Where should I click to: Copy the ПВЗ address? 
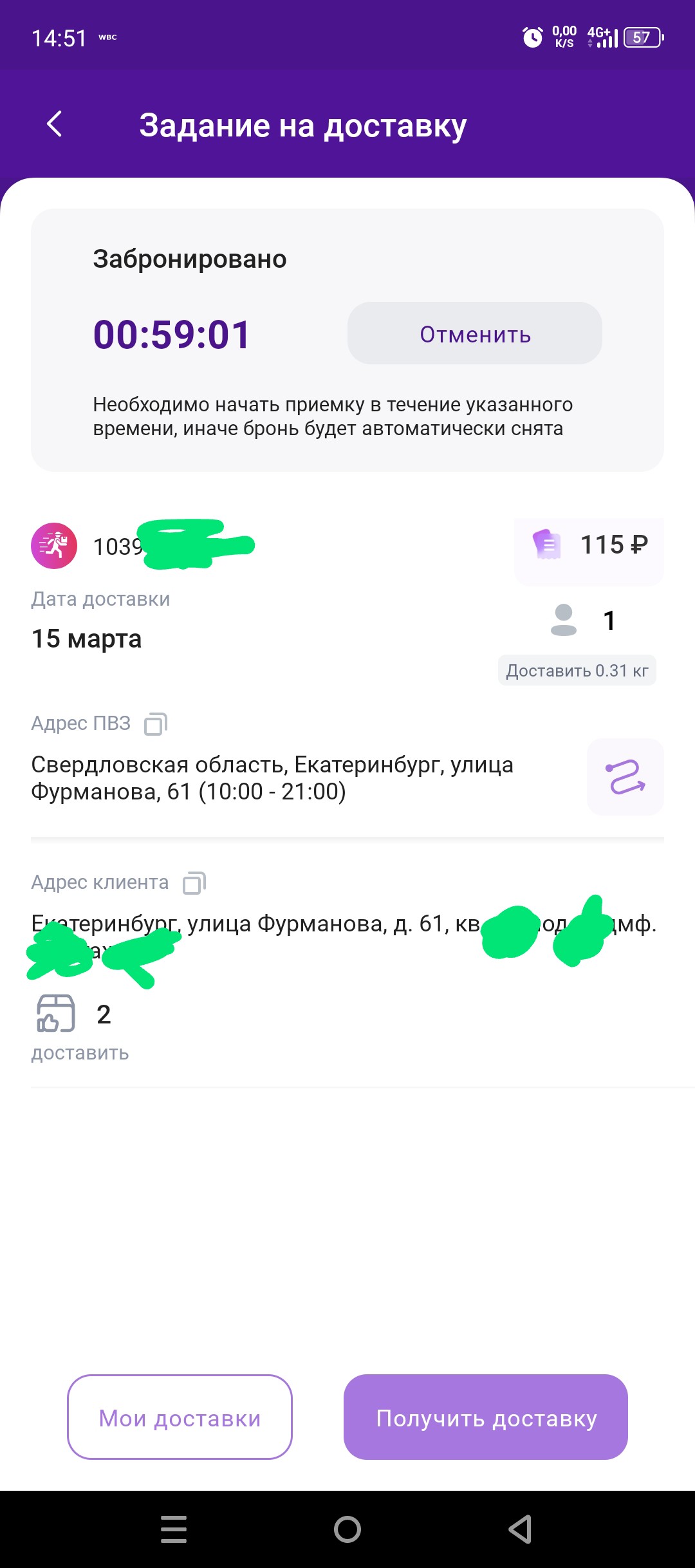point(156,723)
